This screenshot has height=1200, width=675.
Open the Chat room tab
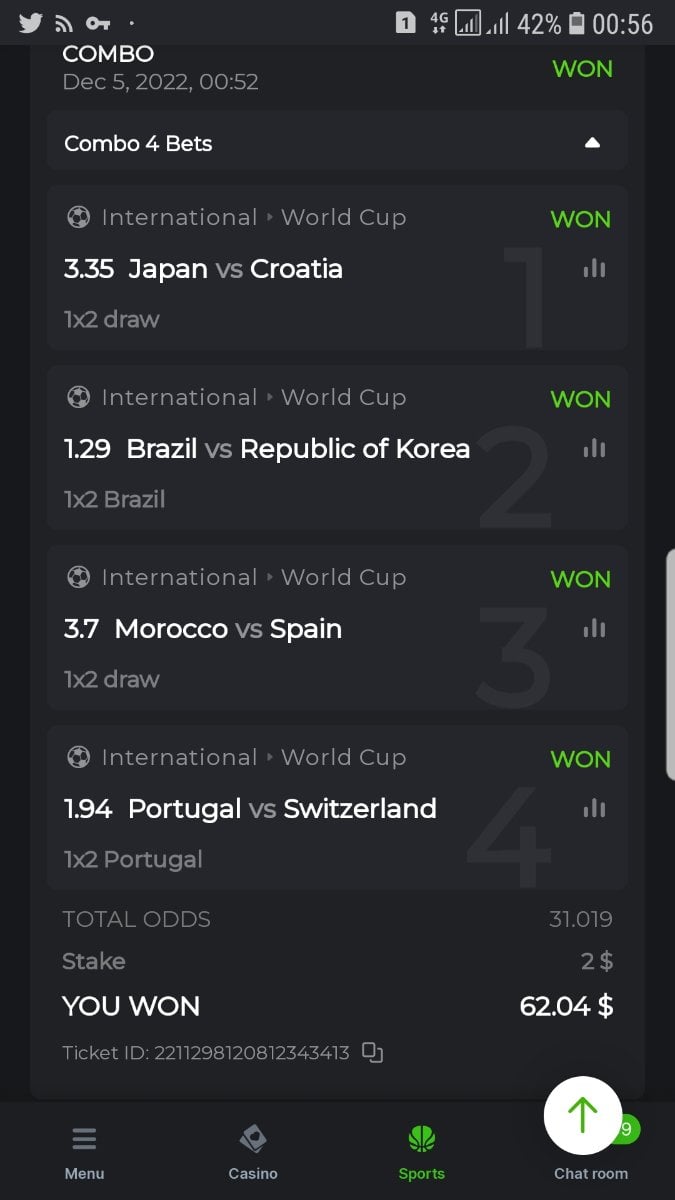point(591,1173)
